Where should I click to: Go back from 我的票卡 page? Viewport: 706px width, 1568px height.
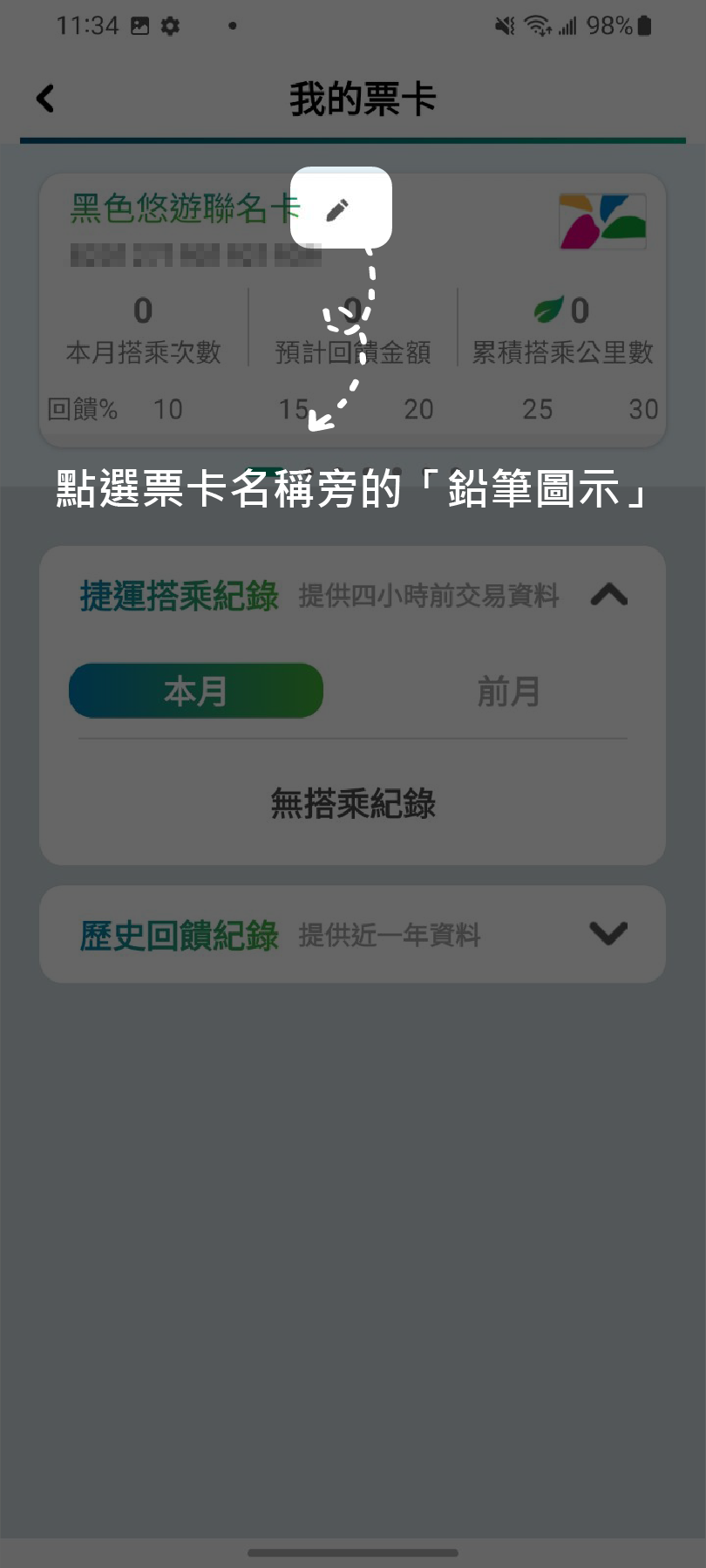pos(45,99)
